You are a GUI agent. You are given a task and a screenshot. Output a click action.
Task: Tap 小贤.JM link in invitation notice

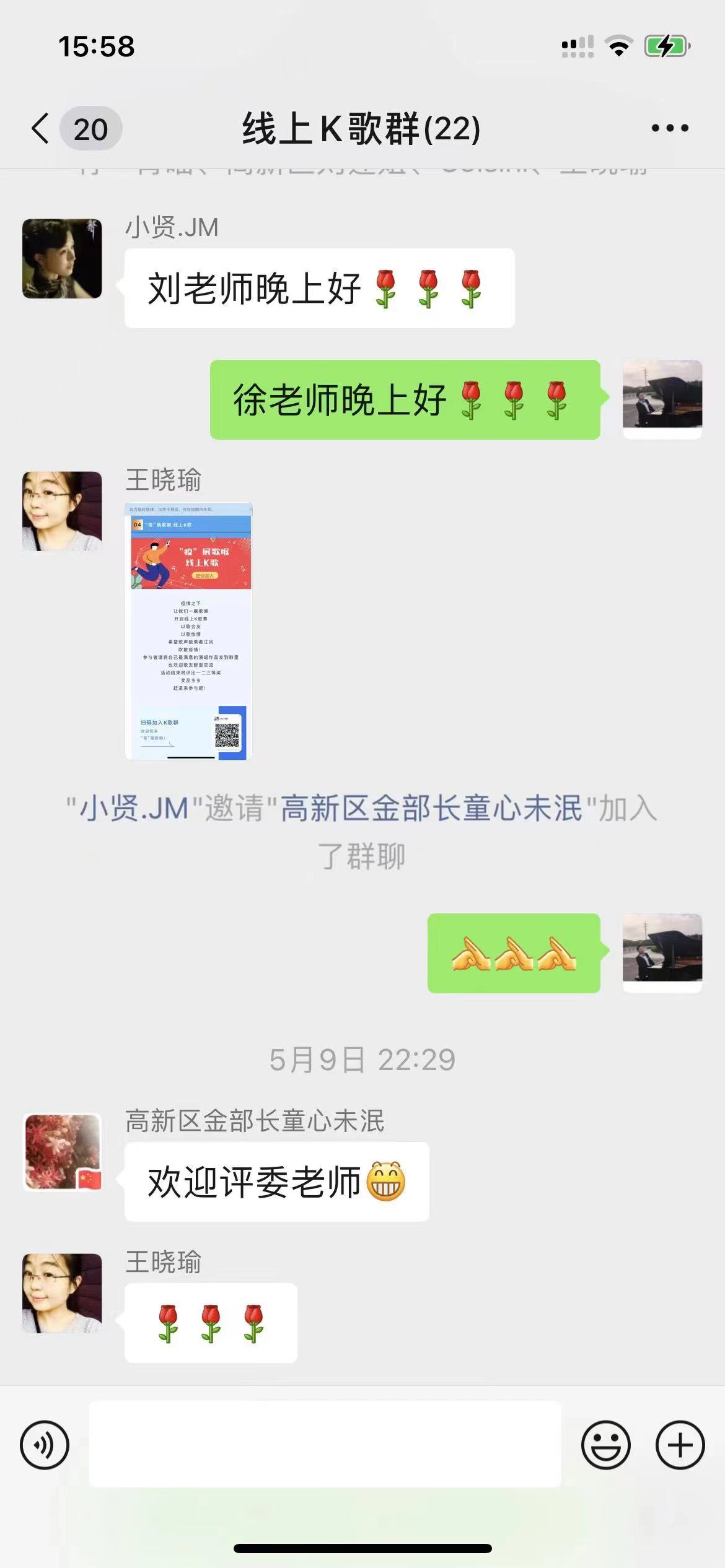coord(134,809)
